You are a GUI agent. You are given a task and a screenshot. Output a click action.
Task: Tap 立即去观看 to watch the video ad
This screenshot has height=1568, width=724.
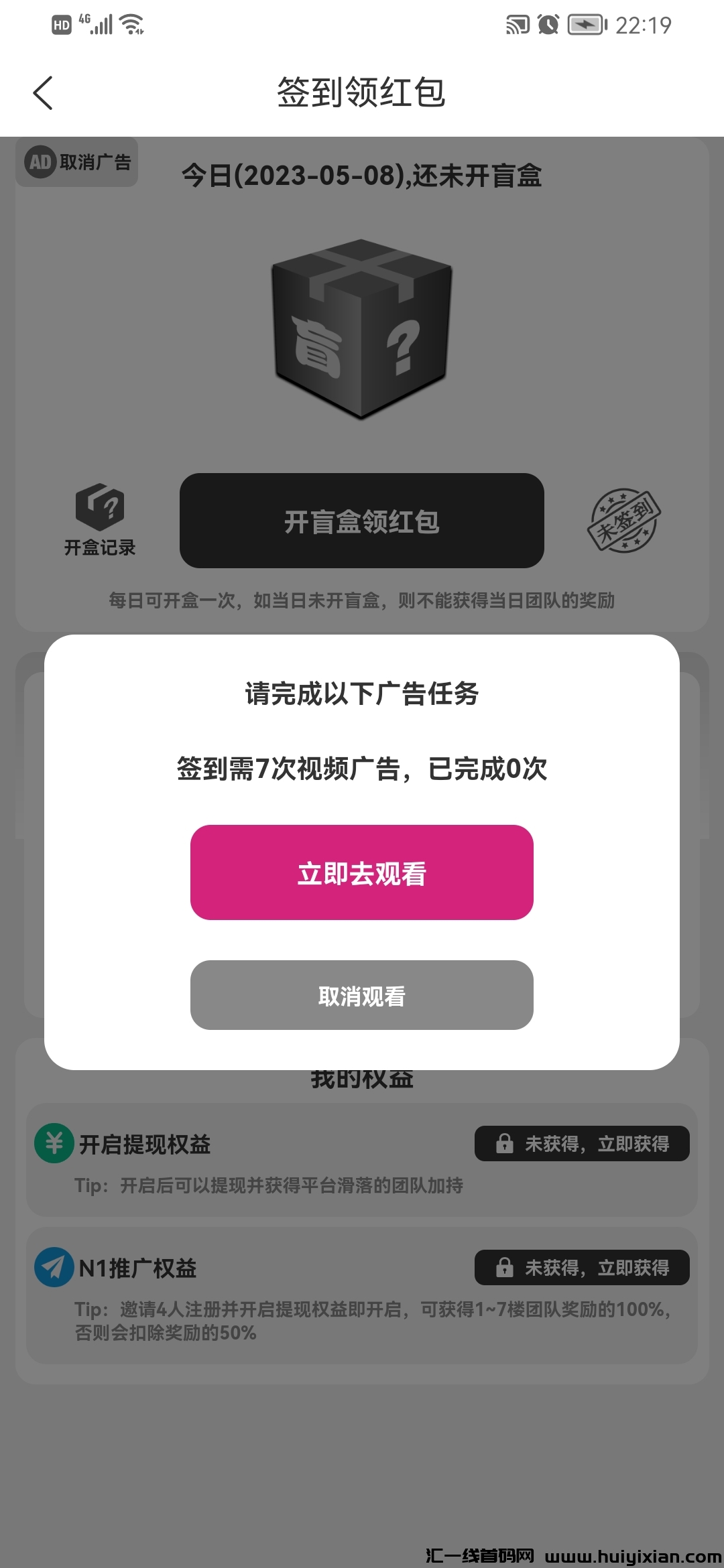click(361, 874)
